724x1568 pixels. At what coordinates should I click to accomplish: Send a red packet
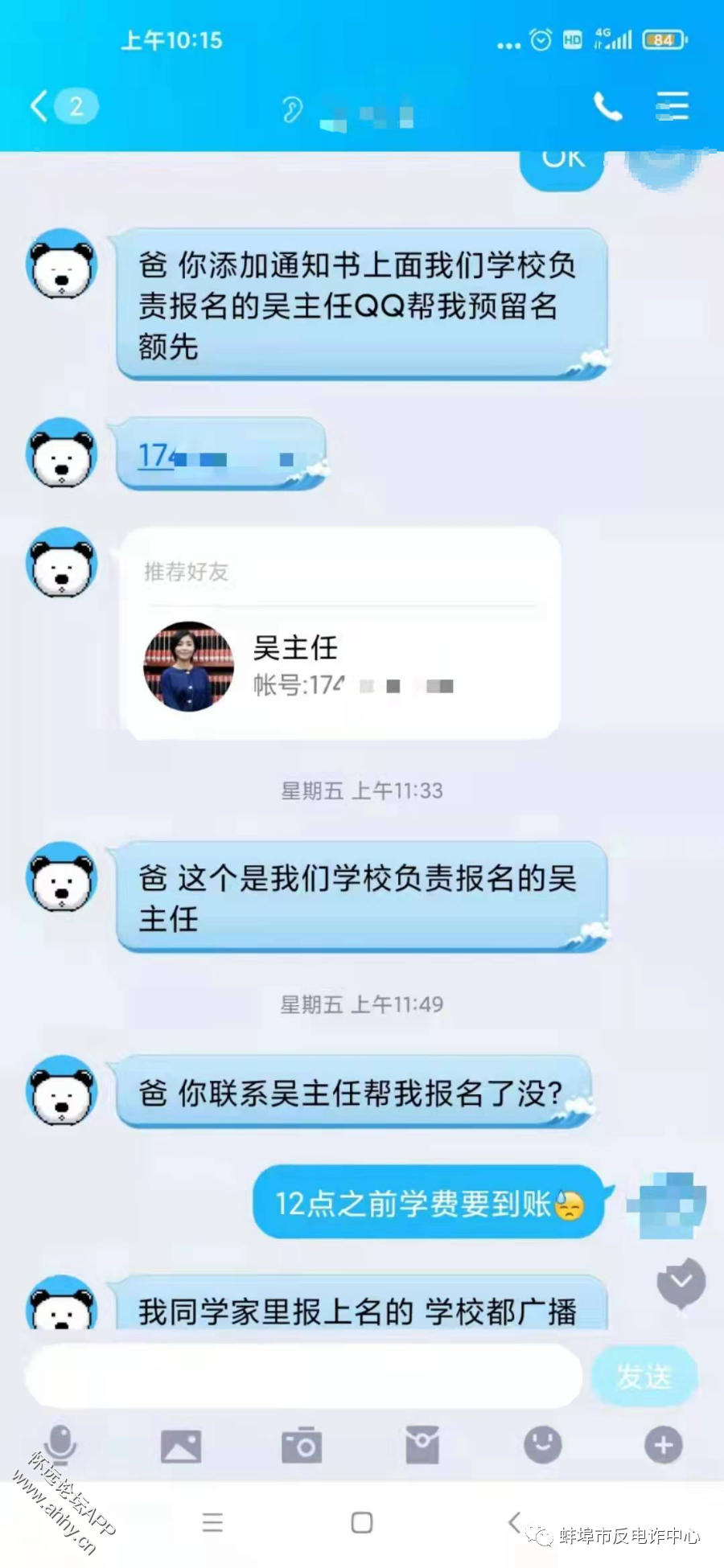422,1446
